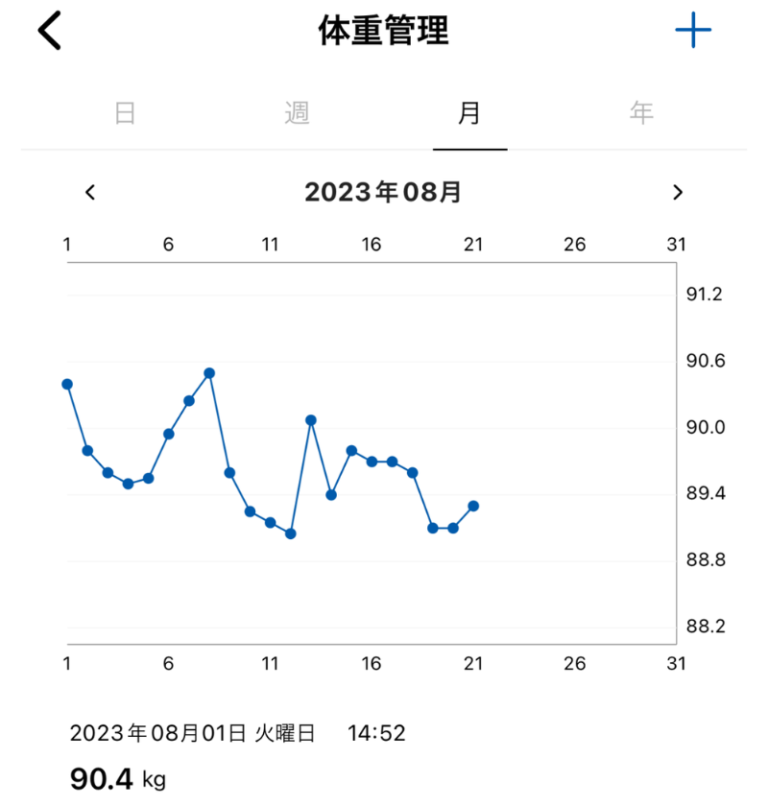Select the first data point on August 1
The width and height of the screenshot is (768, 806).
tap(66, 383)
